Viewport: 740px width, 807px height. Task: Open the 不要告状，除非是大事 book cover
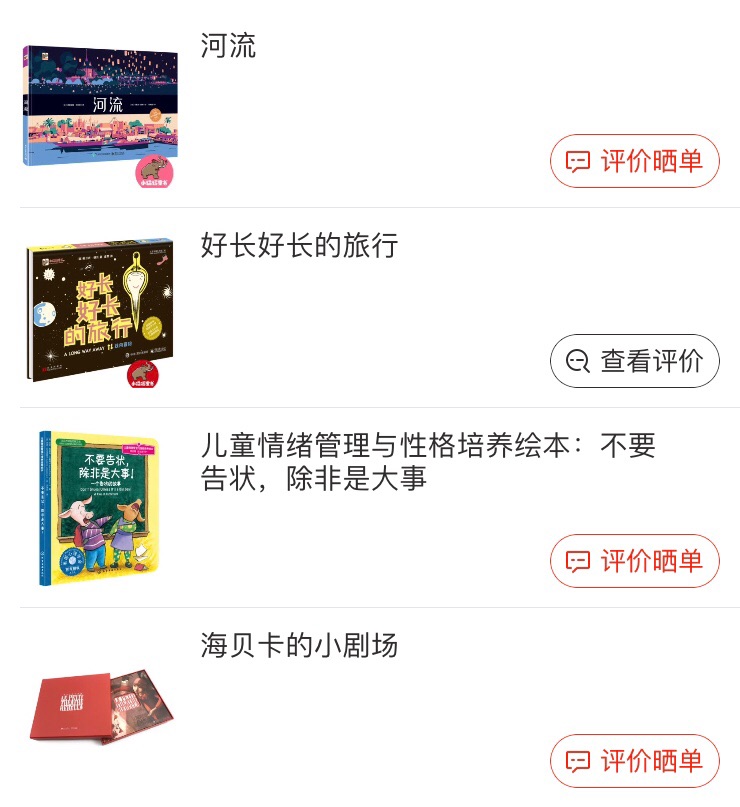[x=99, y=508]
